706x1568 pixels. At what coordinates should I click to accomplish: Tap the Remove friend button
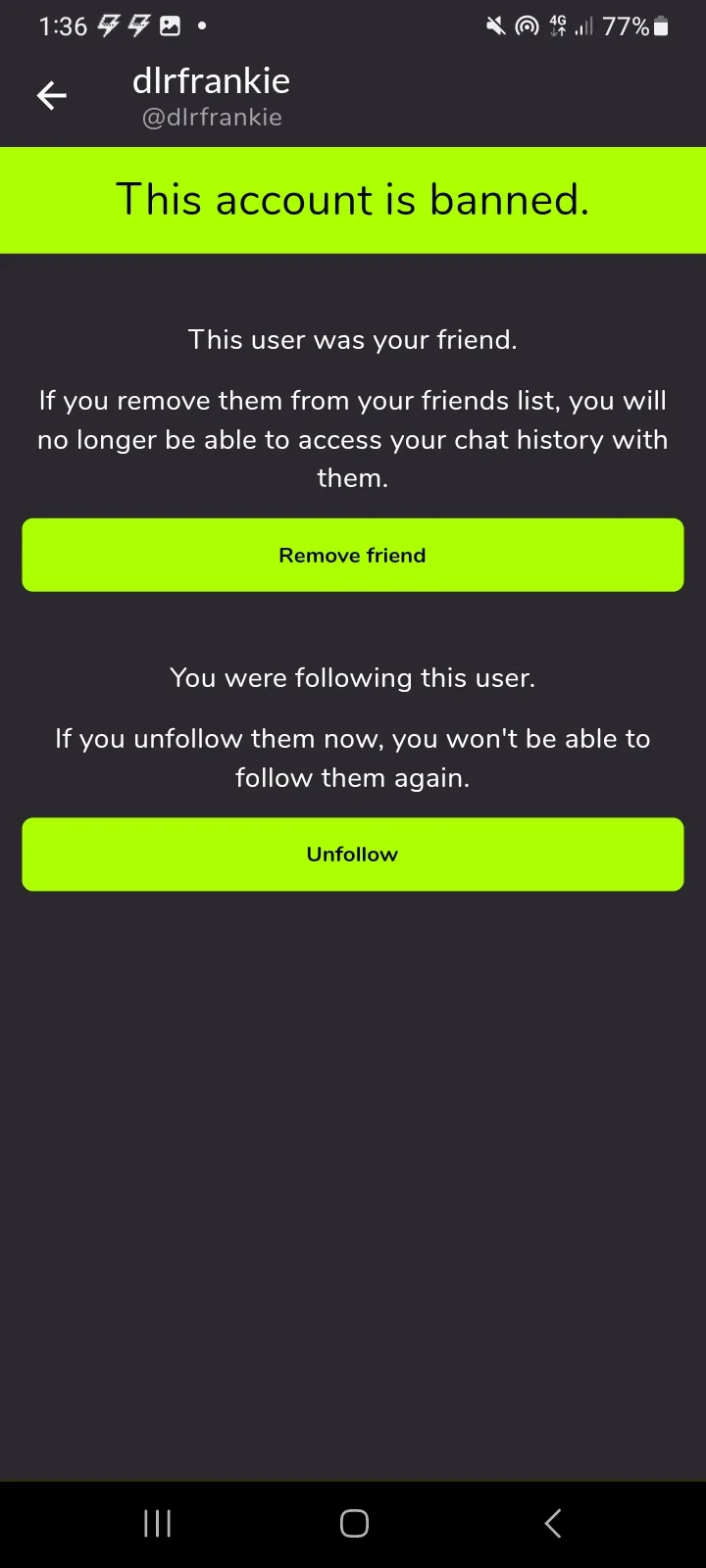(353, 555)
